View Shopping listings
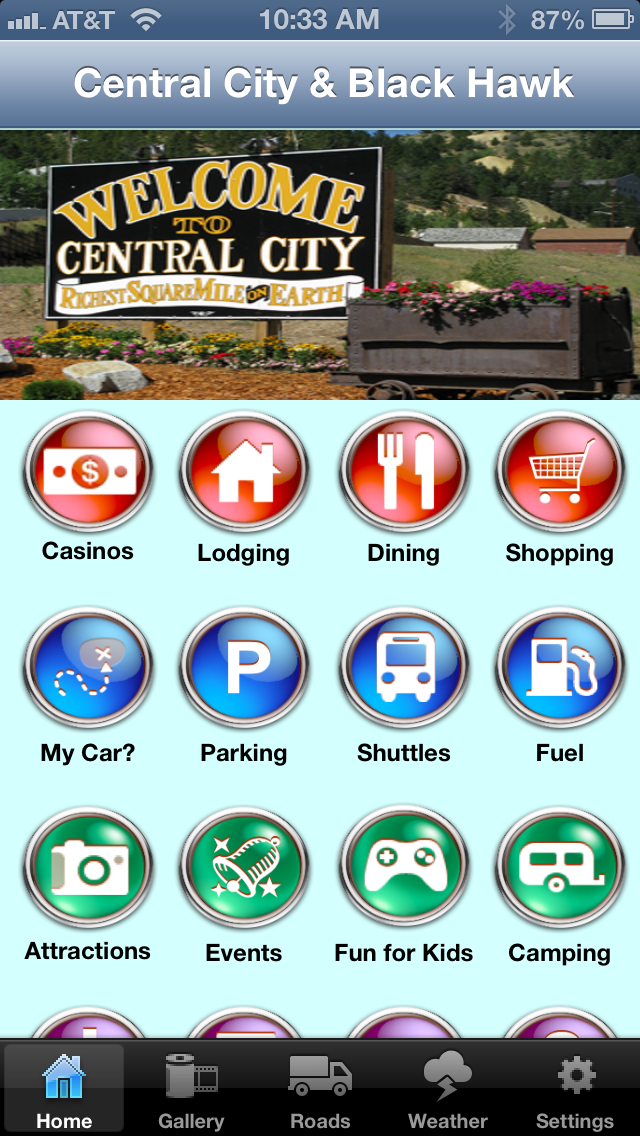Screen dimensions: 640x1136 [559, 473]
